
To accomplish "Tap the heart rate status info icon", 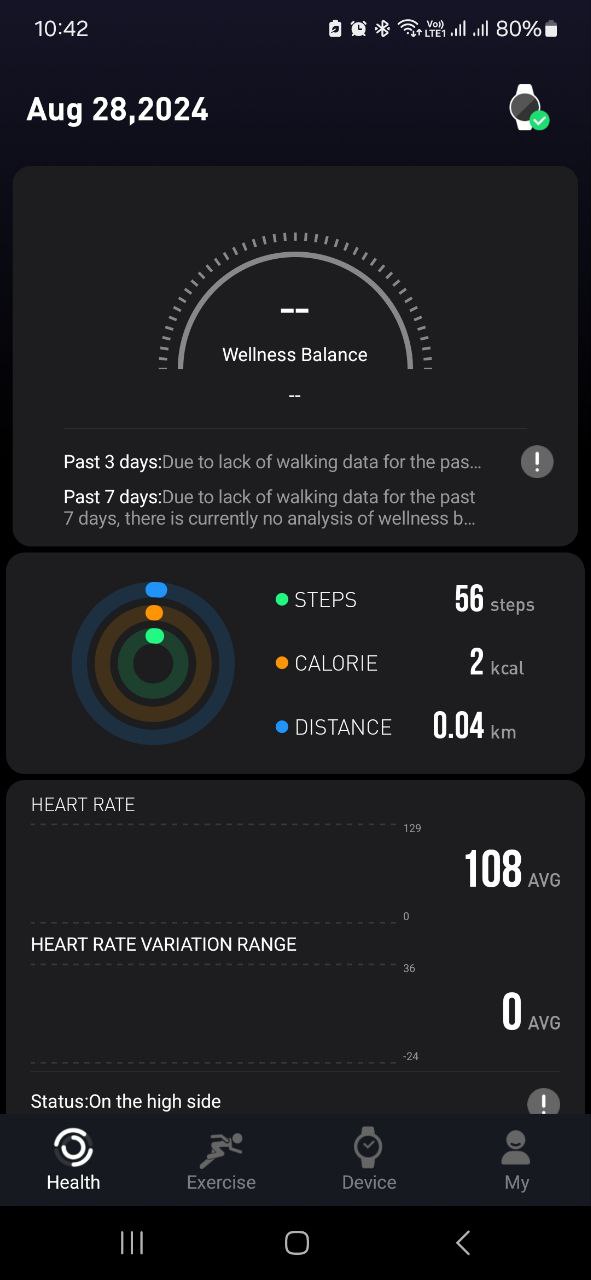I will coord(544,1101).
